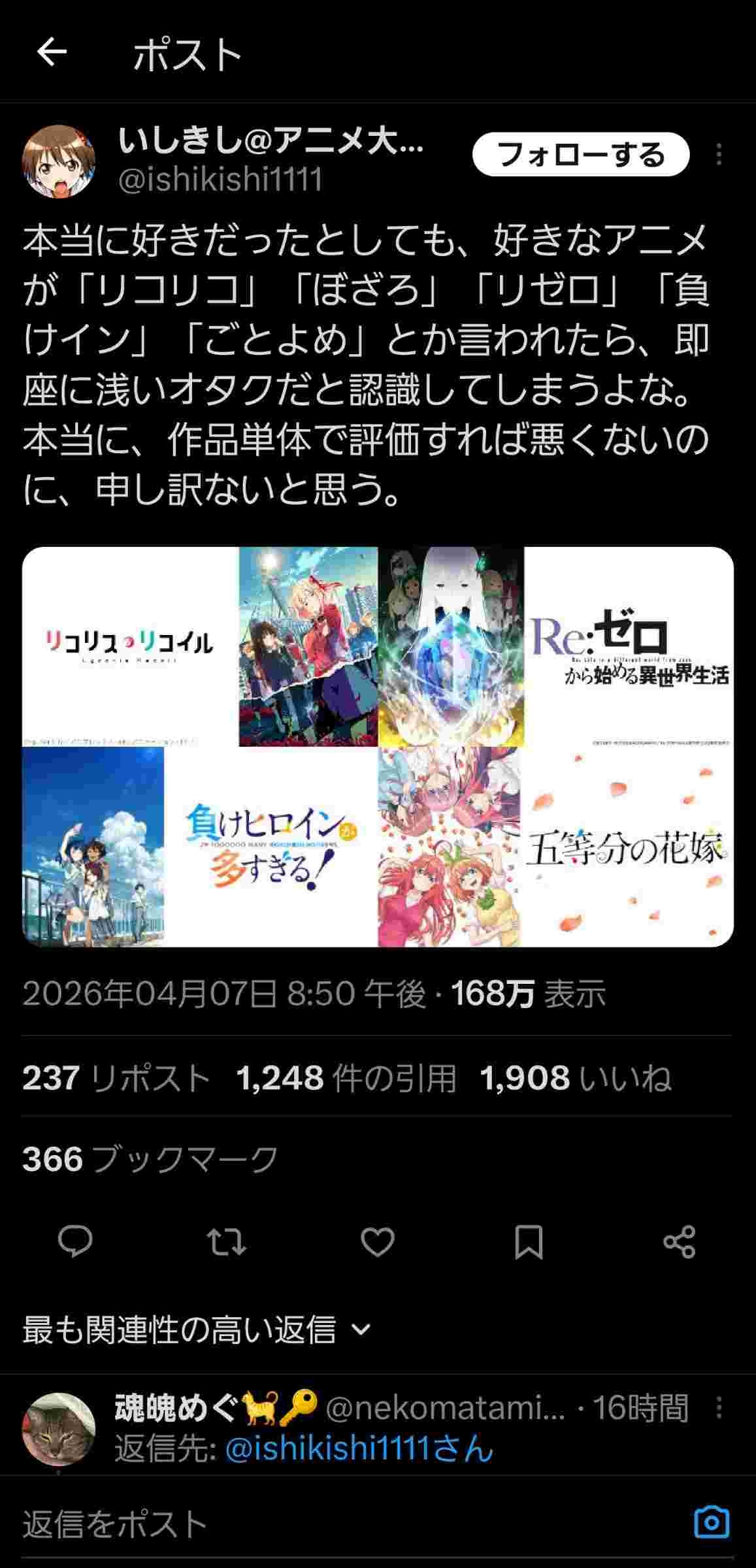756x1568 pixels.
Task: Open the 五等分の花嫁 image tile
Action: pyautogui.click(x=555, y=847)
